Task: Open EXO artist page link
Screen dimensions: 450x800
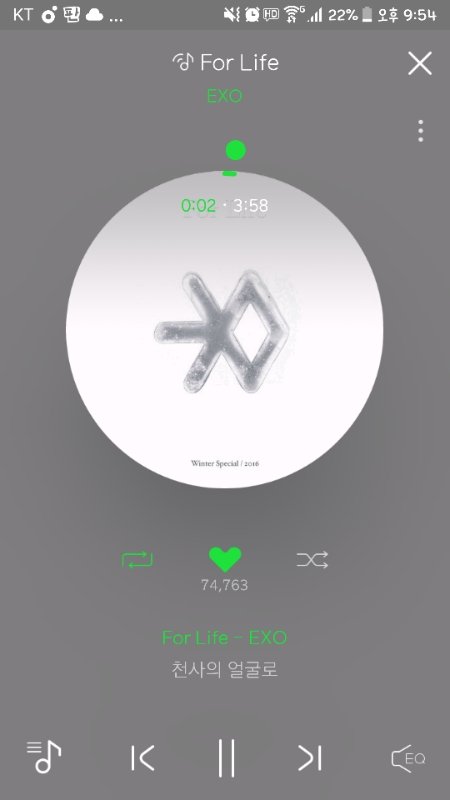Action: [x=224, y=96]
